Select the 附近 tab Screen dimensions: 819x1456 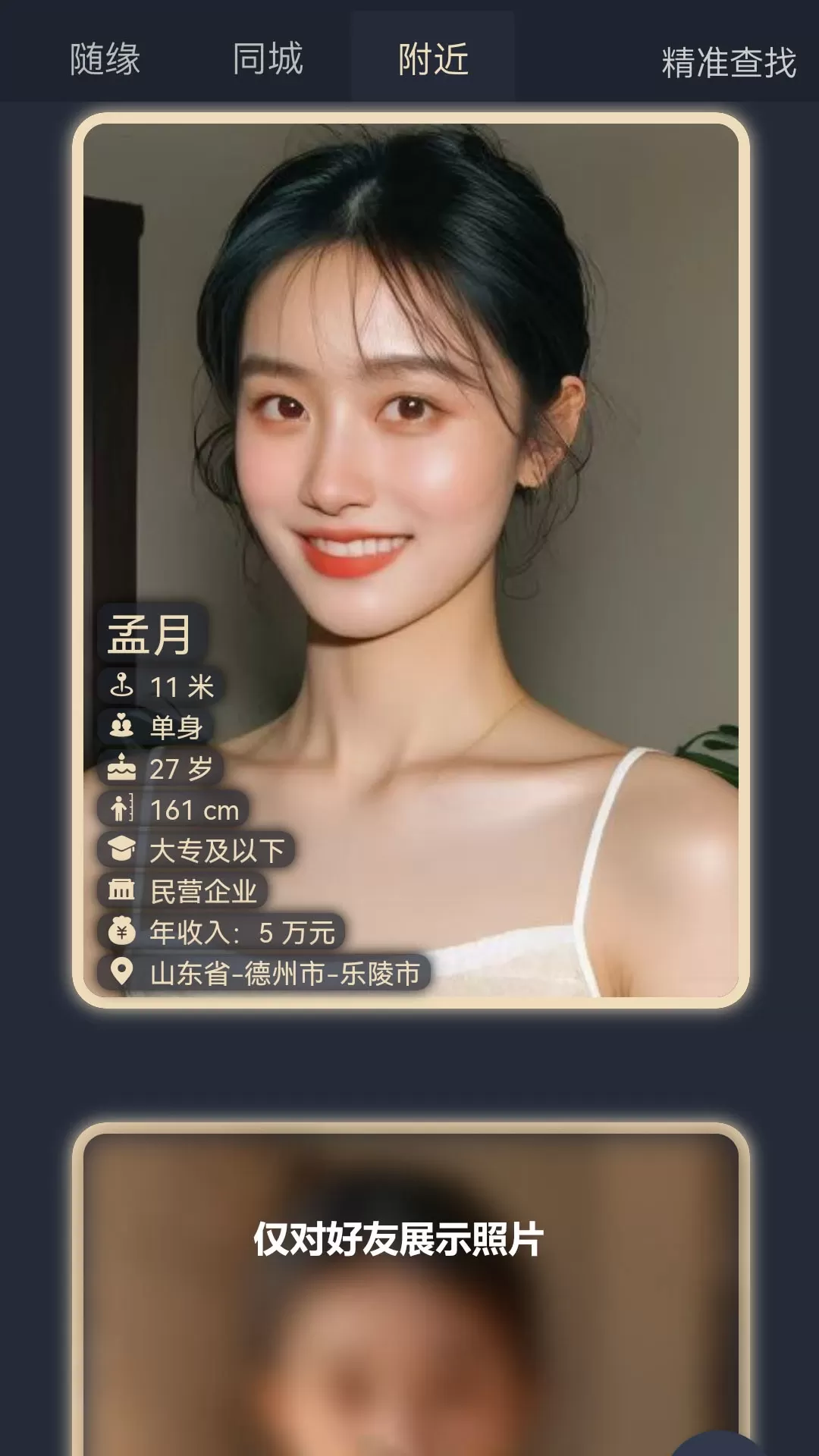coord(433,59)
